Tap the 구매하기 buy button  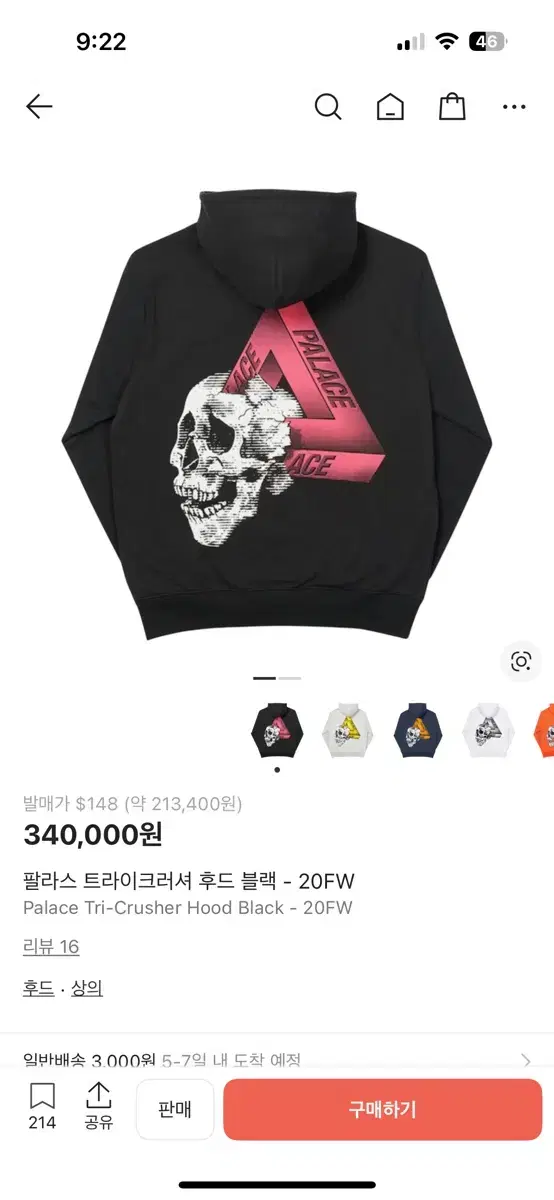pos(383,1109)
